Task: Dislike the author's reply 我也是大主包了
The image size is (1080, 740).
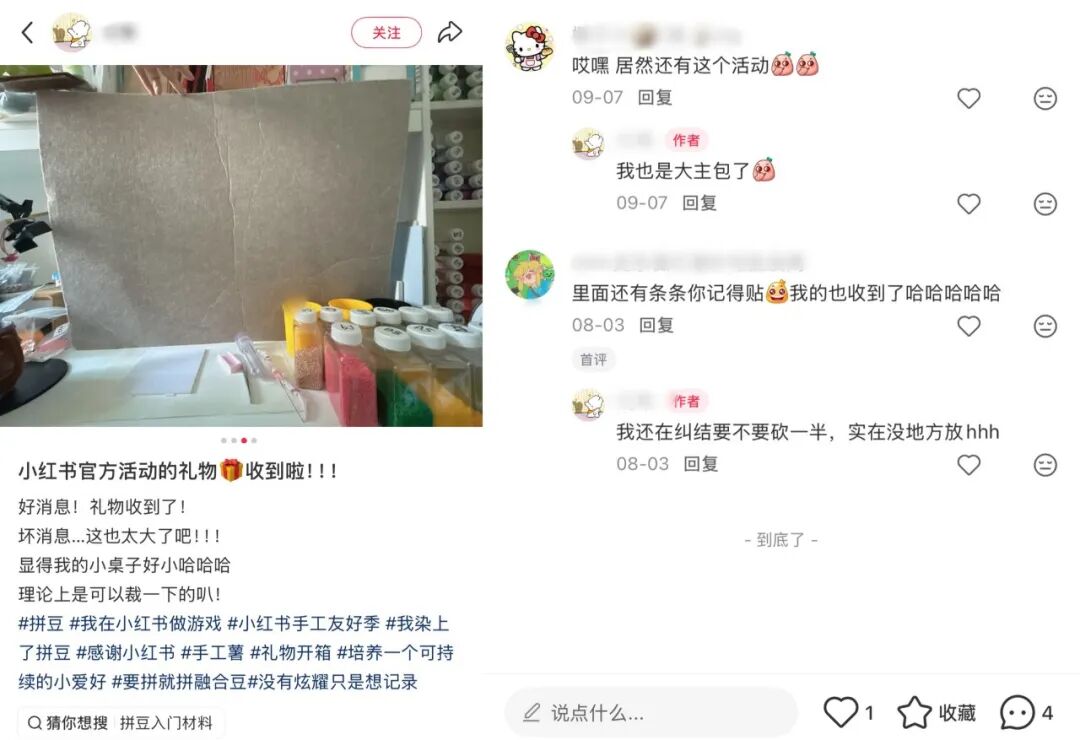Action: coord(1044,203)
